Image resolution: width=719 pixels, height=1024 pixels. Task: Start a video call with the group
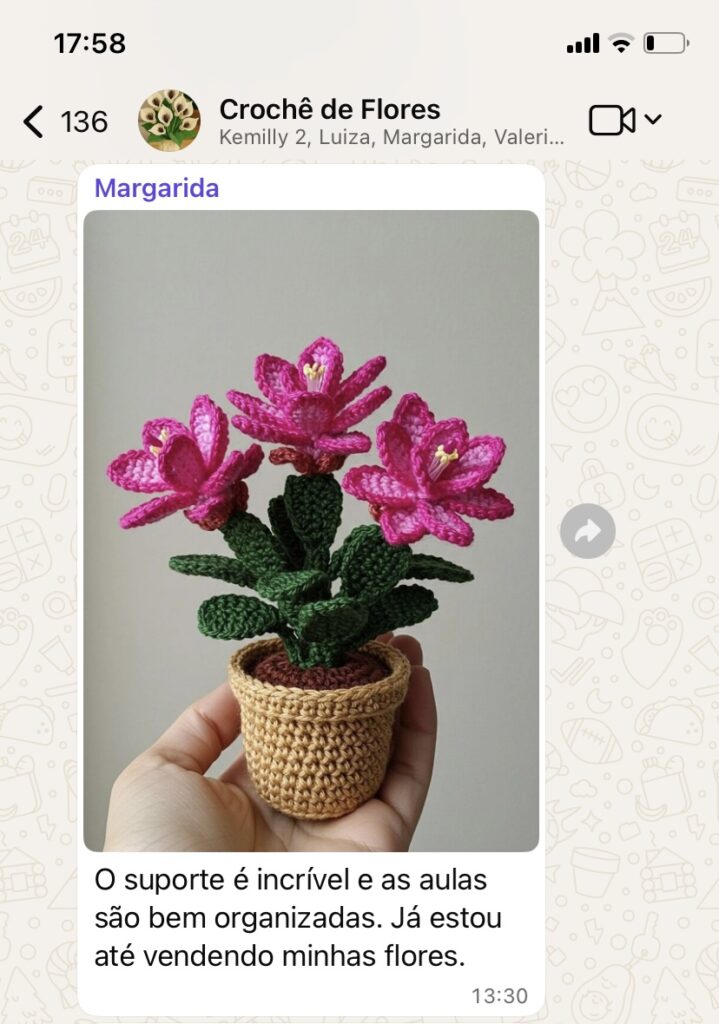(612, 121)
